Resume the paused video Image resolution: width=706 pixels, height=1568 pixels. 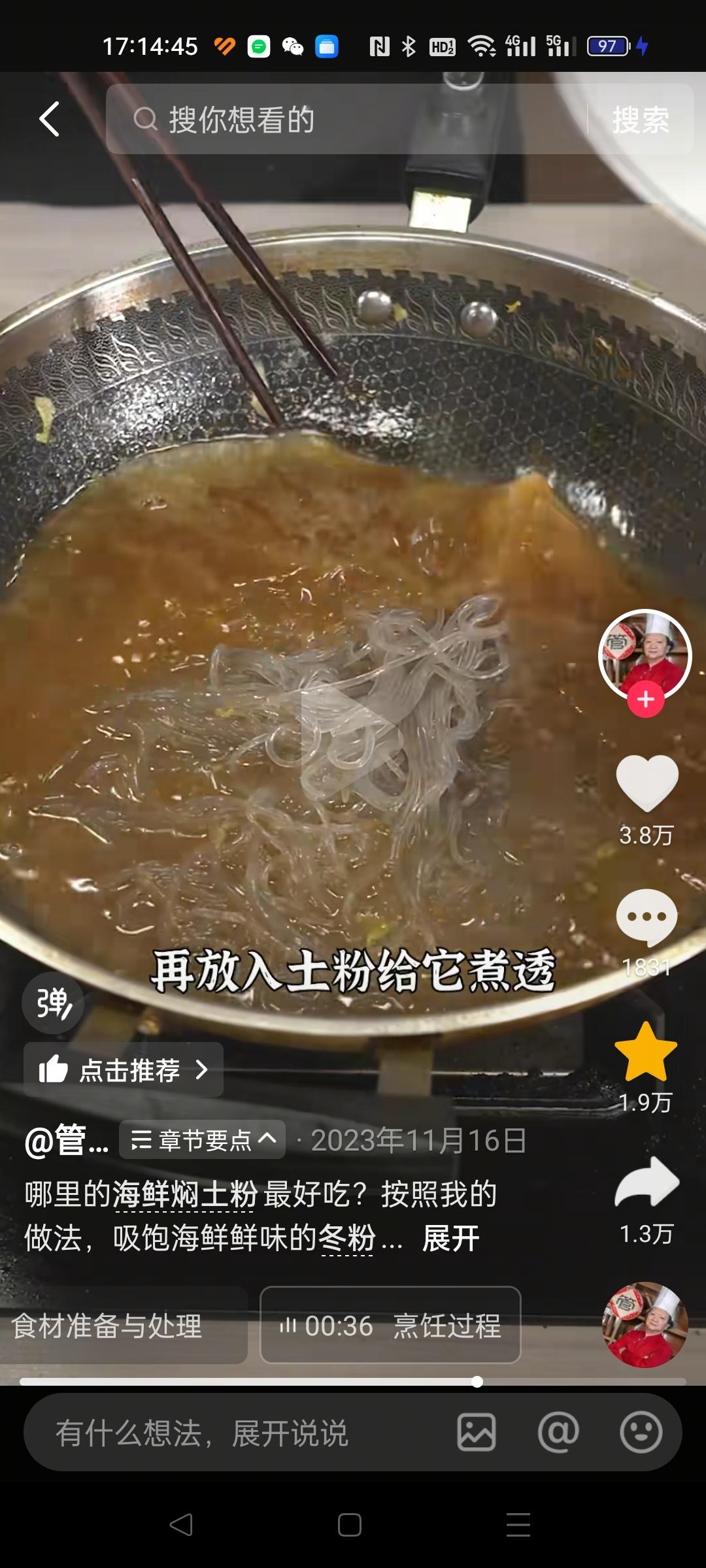point(346,738)
